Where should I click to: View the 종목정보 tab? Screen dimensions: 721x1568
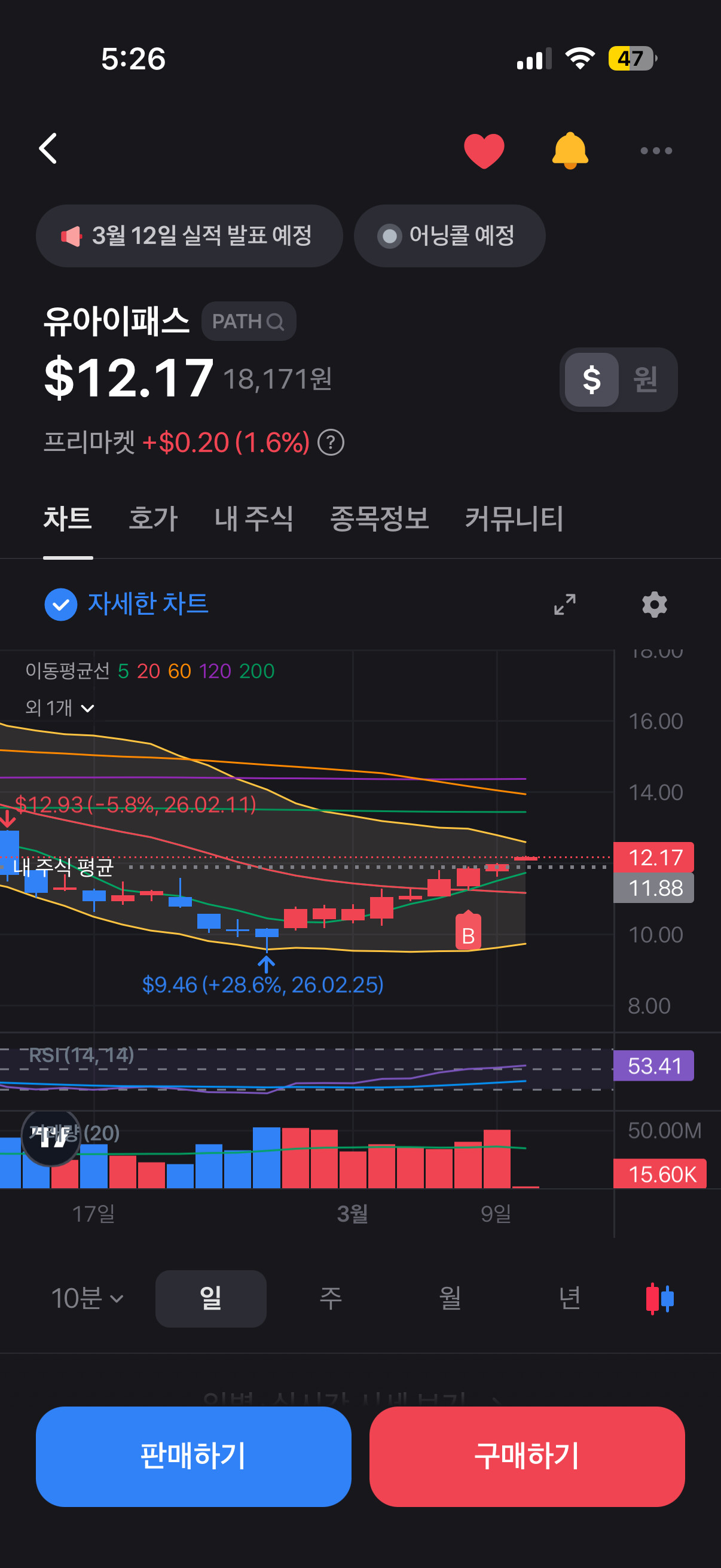pos(379,519)
